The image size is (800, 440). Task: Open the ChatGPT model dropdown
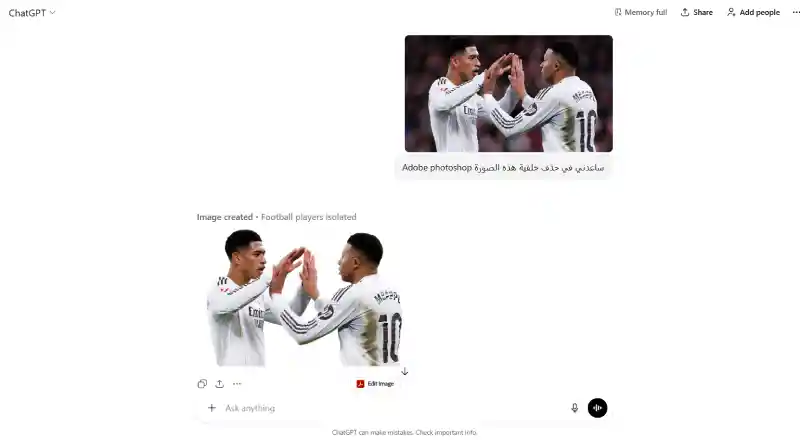(32, 13)
